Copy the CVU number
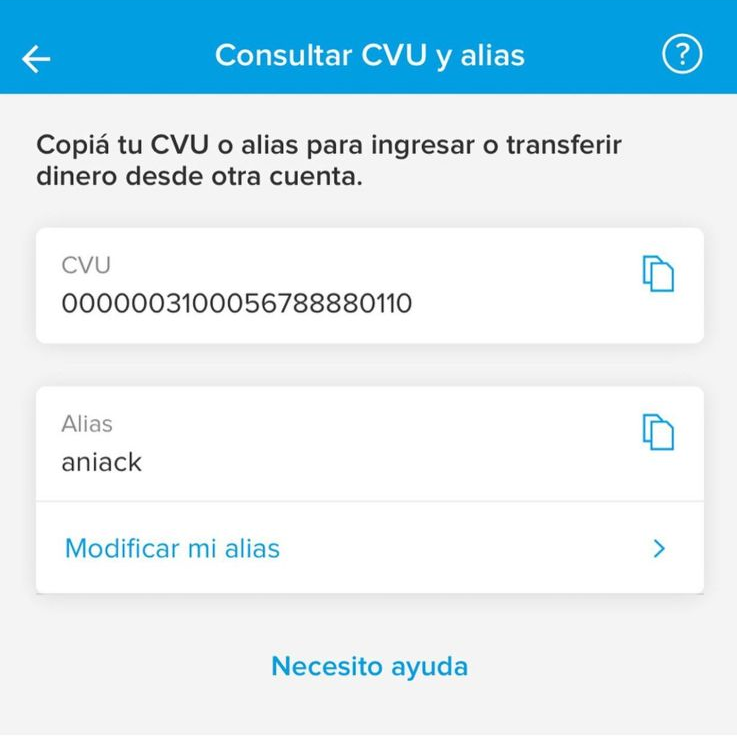The height and width of the screenshot is (749, 737). pos(658,274)
